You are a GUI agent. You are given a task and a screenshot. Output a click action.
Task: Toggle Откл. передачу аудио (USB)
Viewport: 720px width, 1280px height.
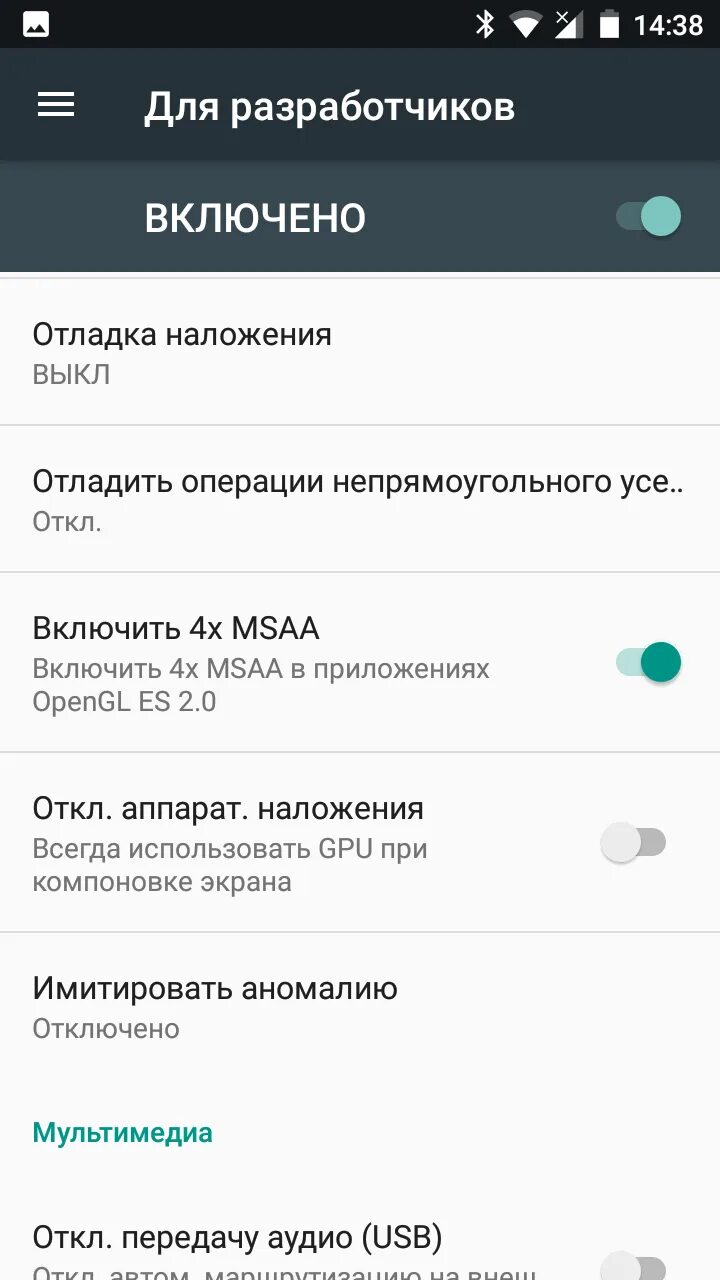(634, 1264)
